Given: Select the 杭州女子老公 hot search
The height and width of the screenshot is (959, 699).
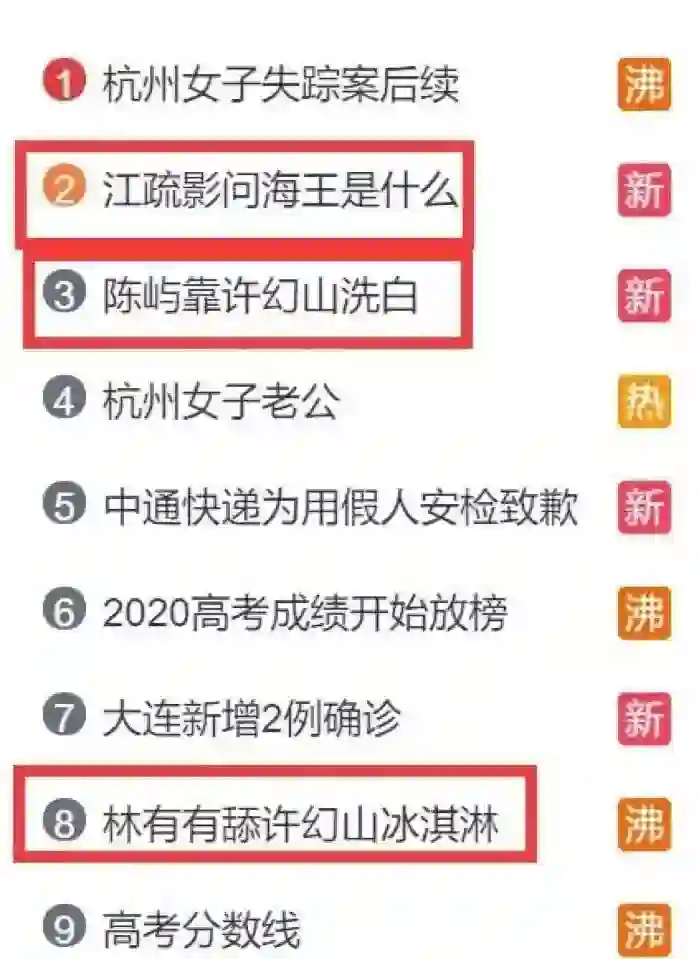Looking at the screenshot, I should [x=220, y=402].
